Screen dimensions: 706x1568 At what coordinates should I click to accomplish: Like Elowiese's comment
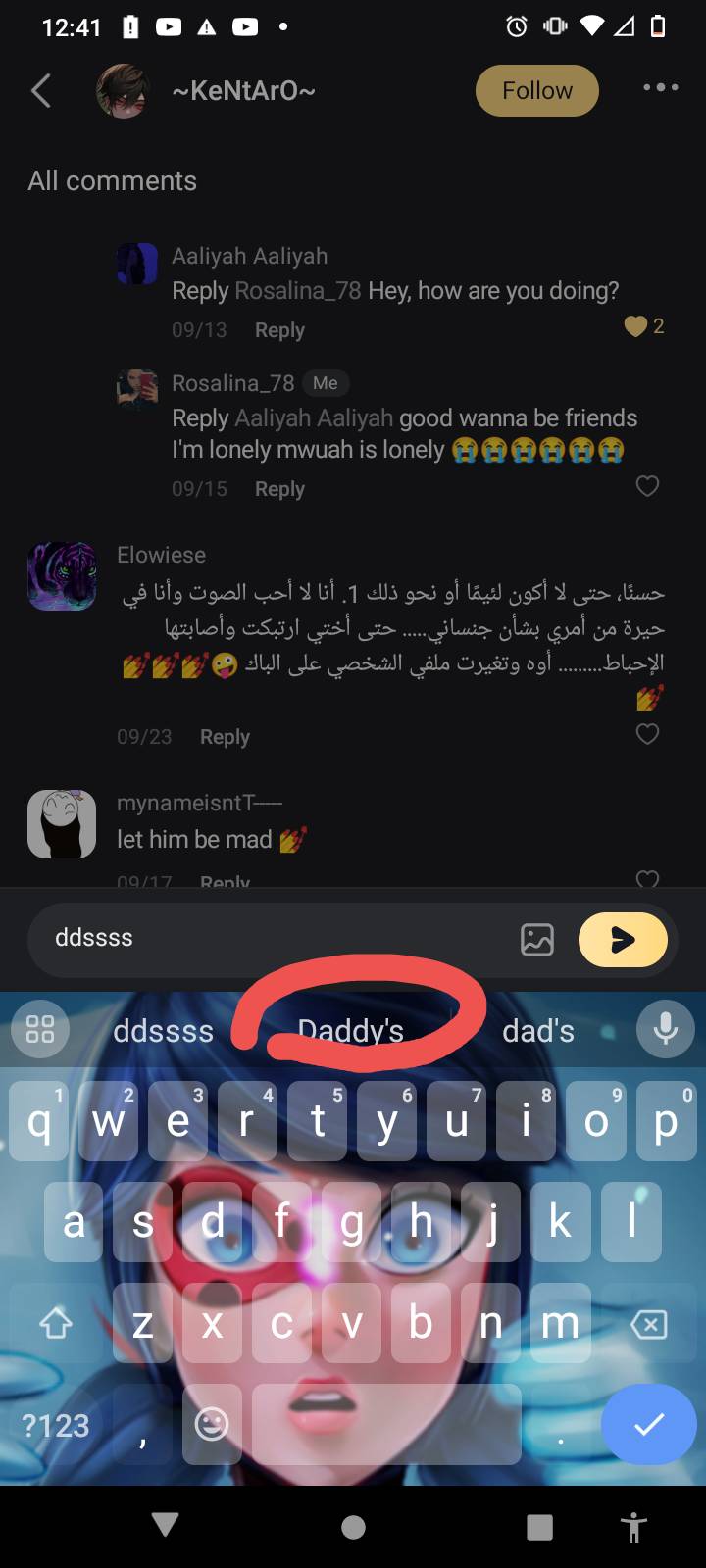click(x=647, y=734)
